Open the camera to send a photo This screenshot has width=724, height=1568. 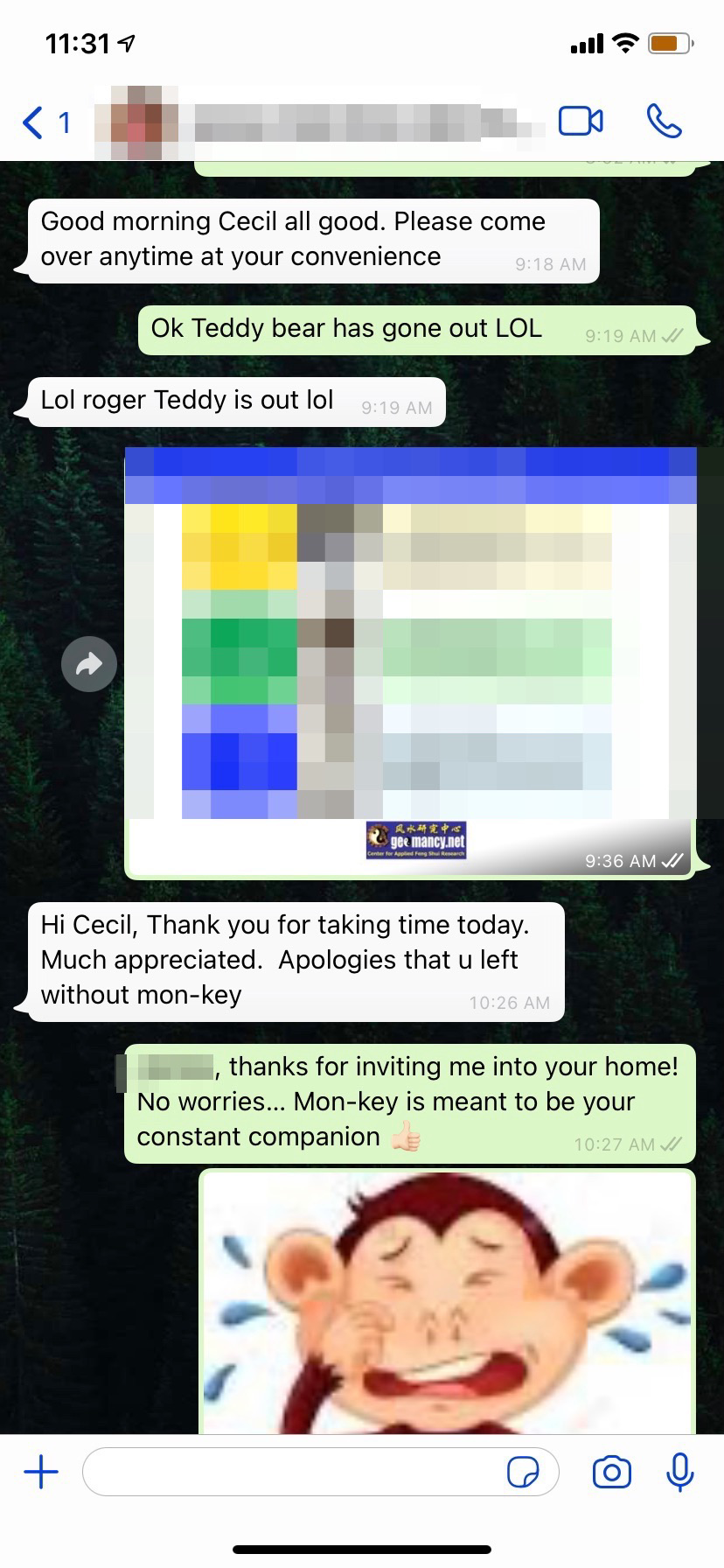click(612, 1473)
